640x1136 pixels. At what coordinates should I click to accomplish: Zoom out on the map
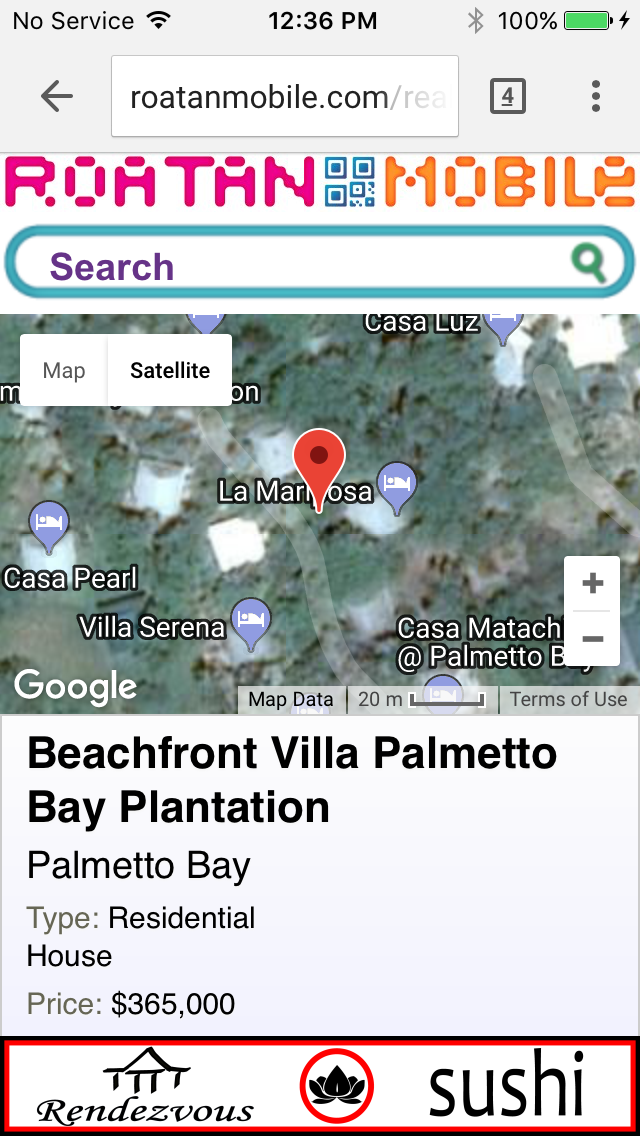[592, 639]
